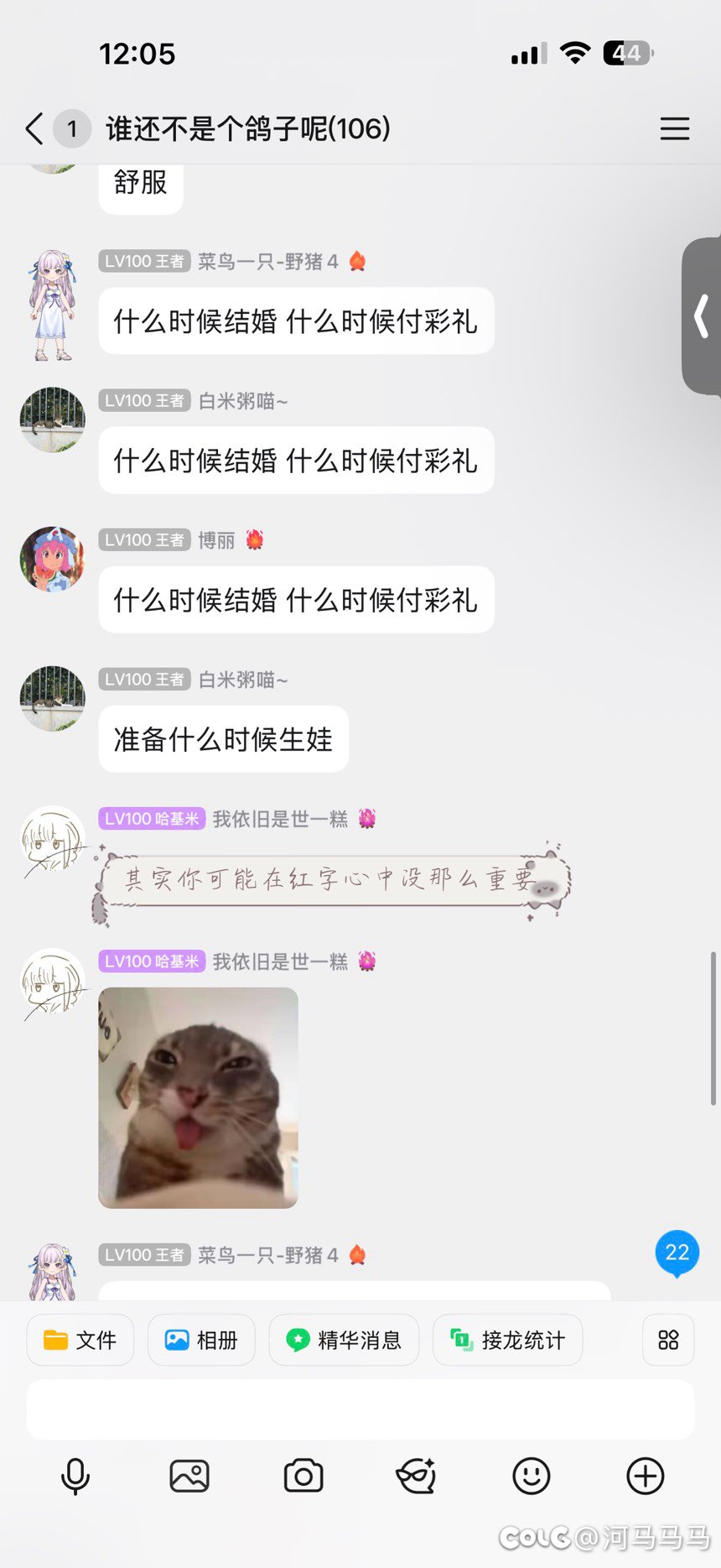Tap the blue 22 unread messages bubble
721x1568 pixels.
(x=676, y=1253)
